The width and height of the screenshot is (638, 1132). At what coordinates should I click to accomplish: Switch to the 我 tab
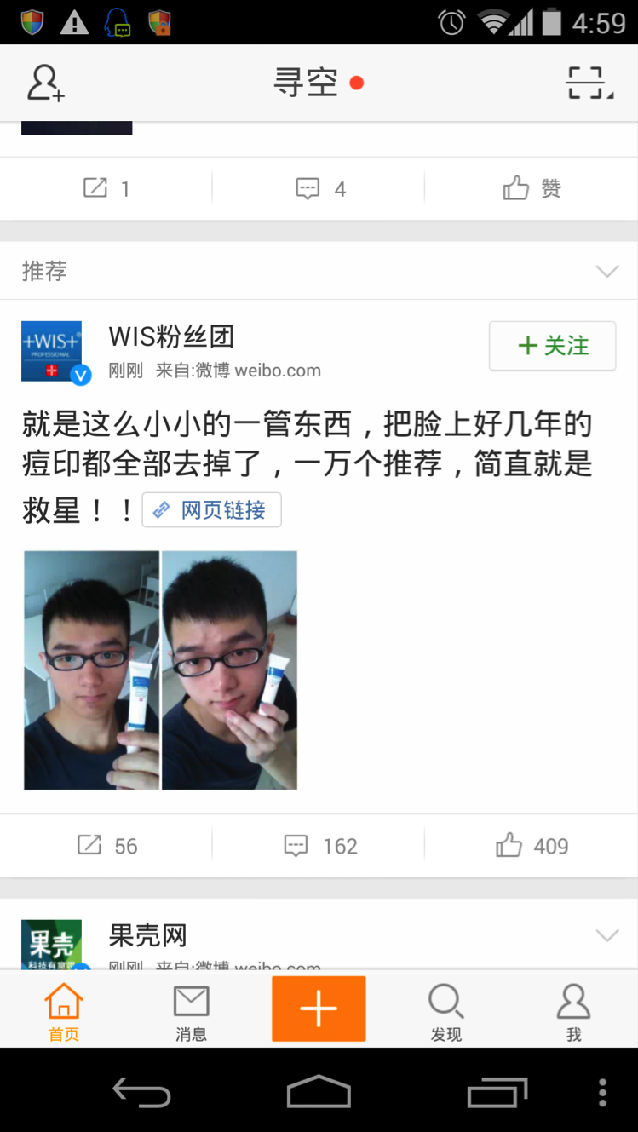tap(574, 1012)
